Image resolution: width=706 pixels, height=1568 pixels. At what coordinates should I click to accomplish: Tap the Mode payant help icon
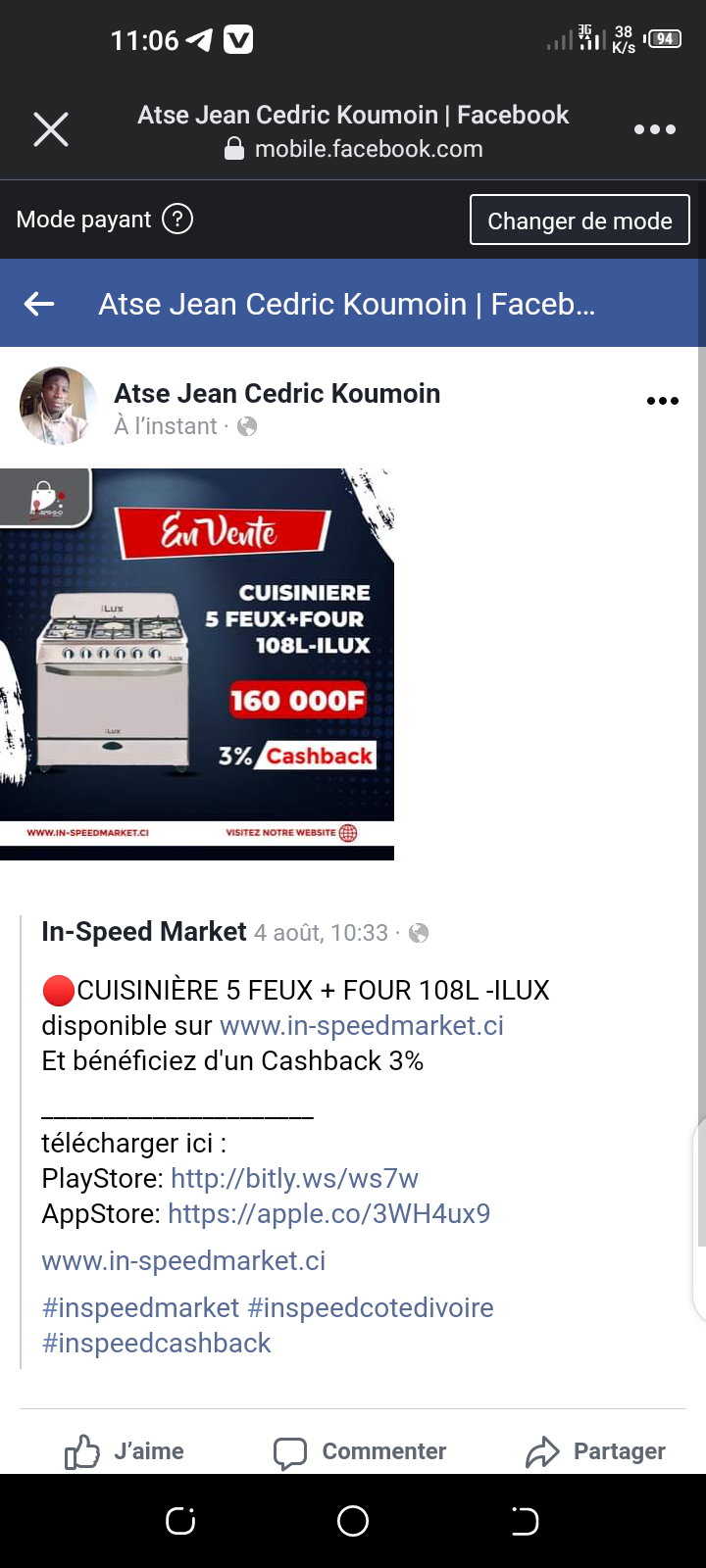tap(176, 219)
